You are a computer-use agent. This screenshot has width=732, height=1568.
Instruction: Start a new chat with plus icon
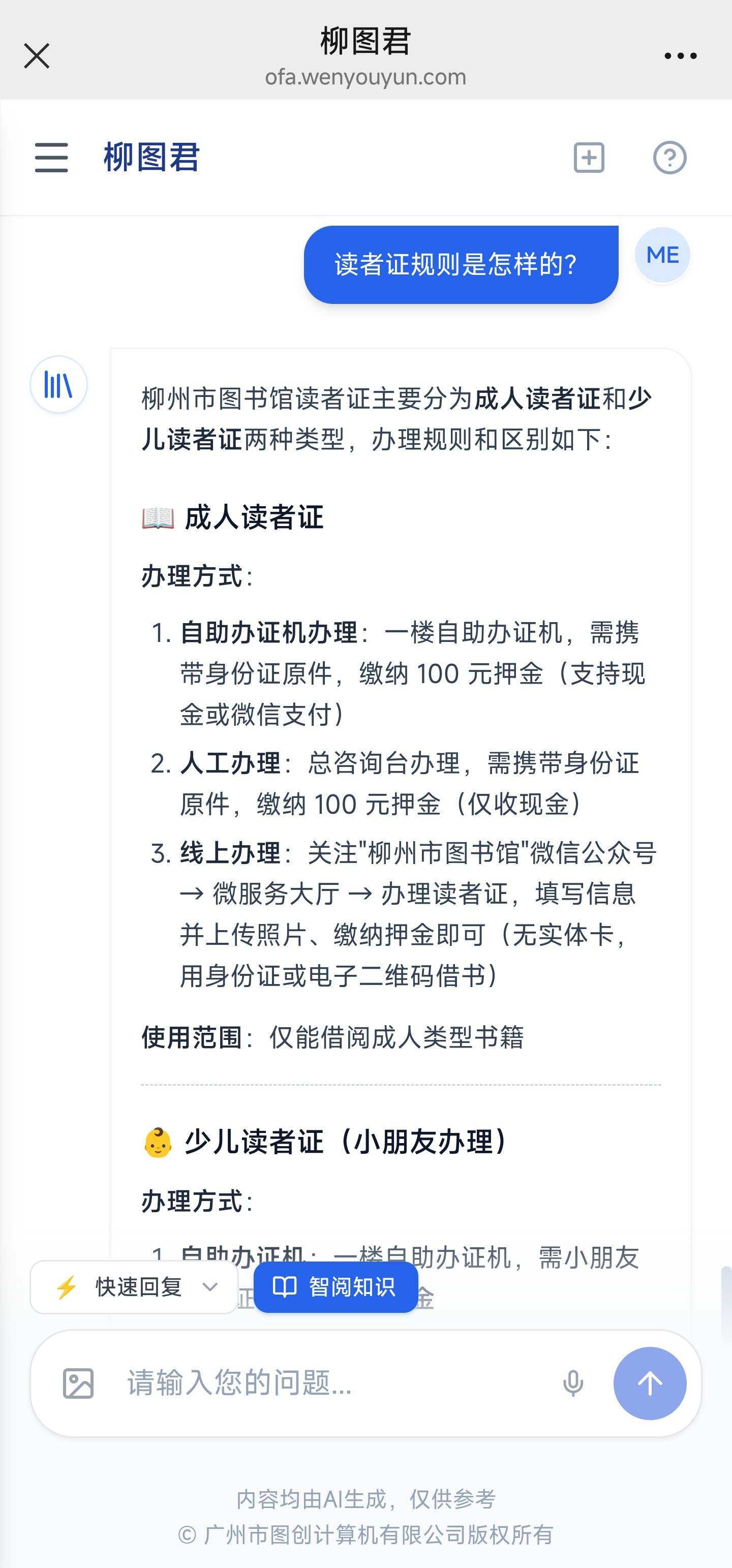589,158
